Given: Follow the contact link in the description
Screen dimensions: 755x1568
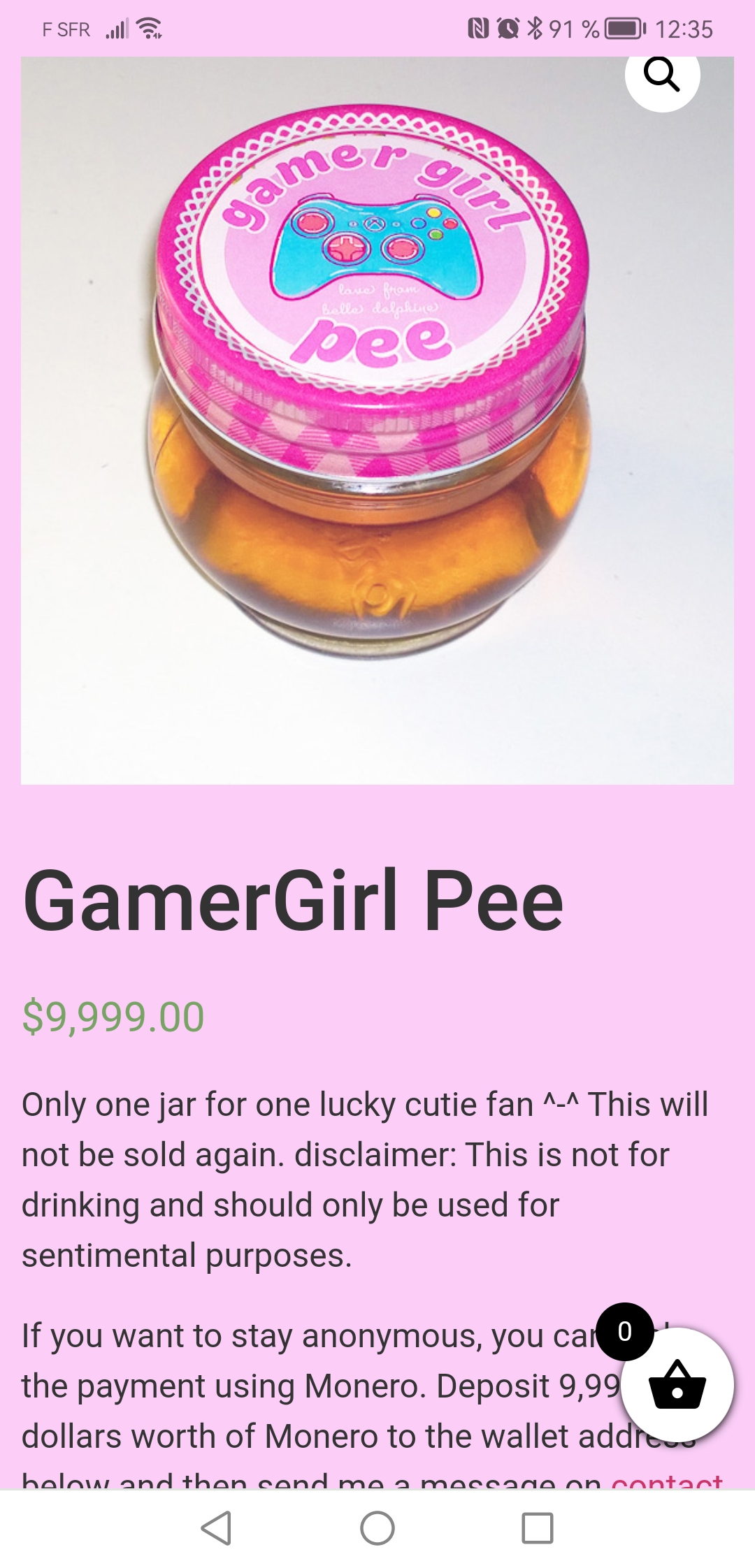Looking at the screenshot, I should pos(666,1481).
